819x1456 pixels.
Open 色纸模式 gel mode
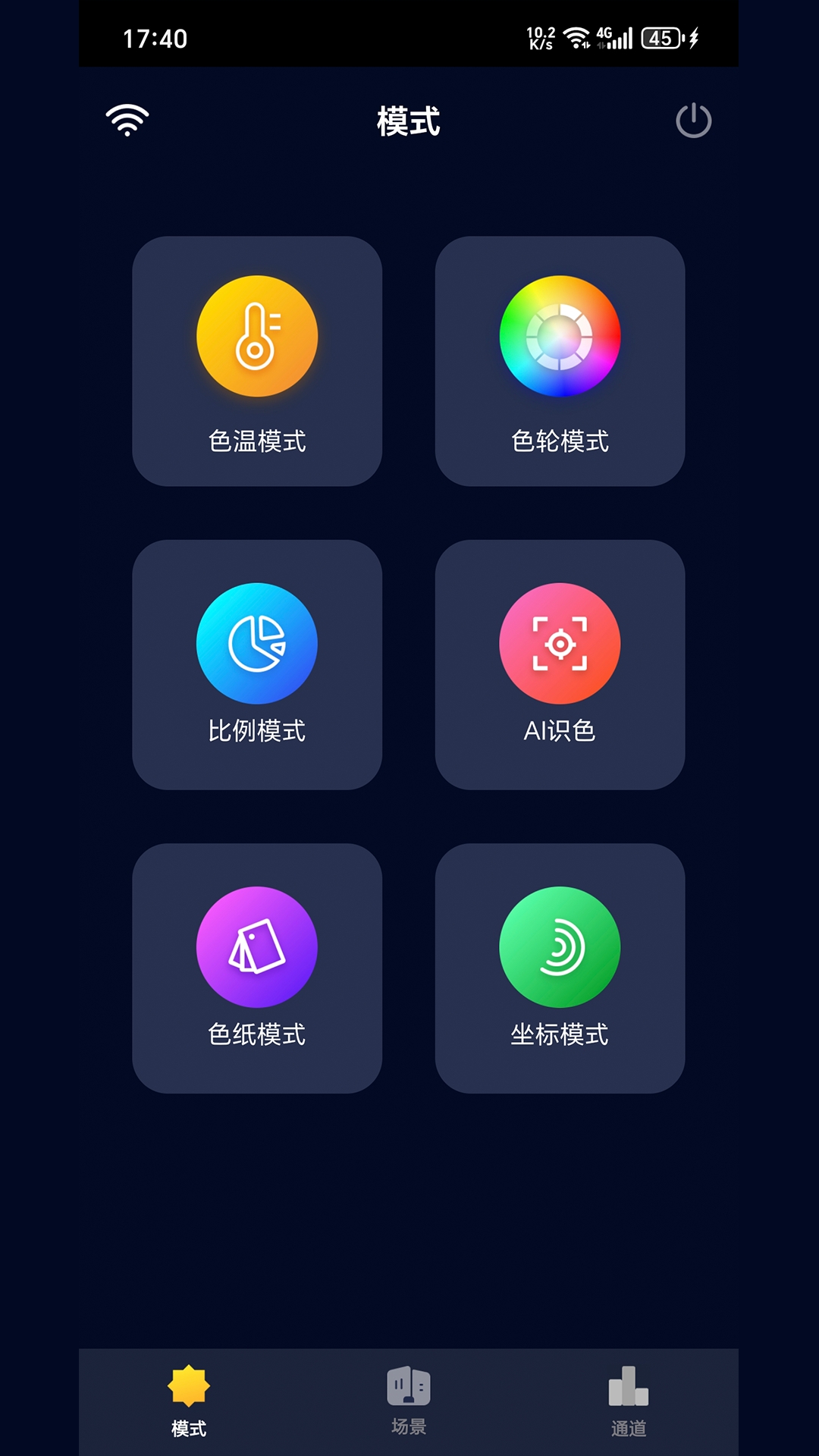click(257, 968)
